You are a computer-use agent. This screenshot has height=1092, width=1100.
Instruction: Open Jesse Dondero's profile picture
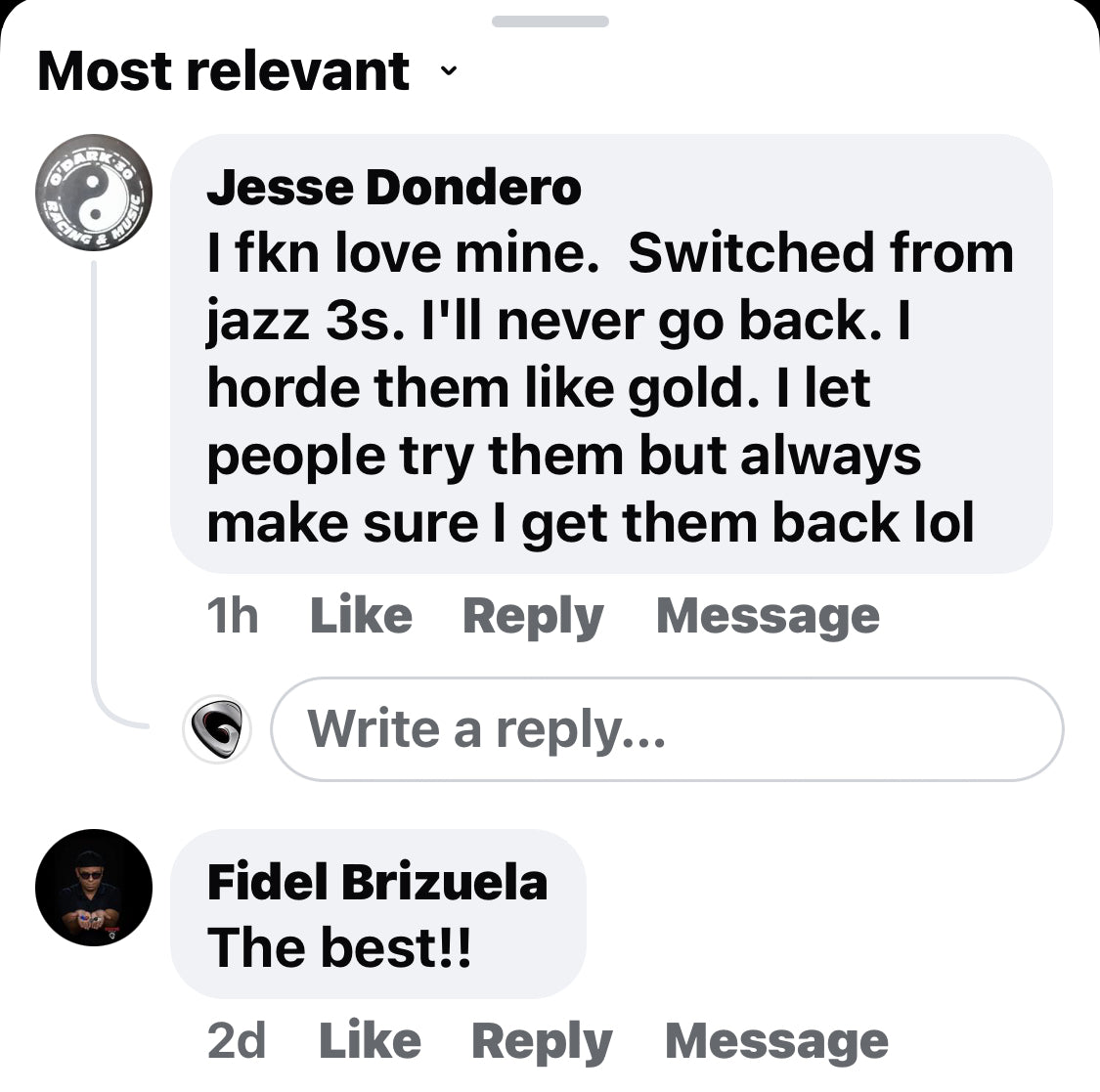click(x=94, y=193)
